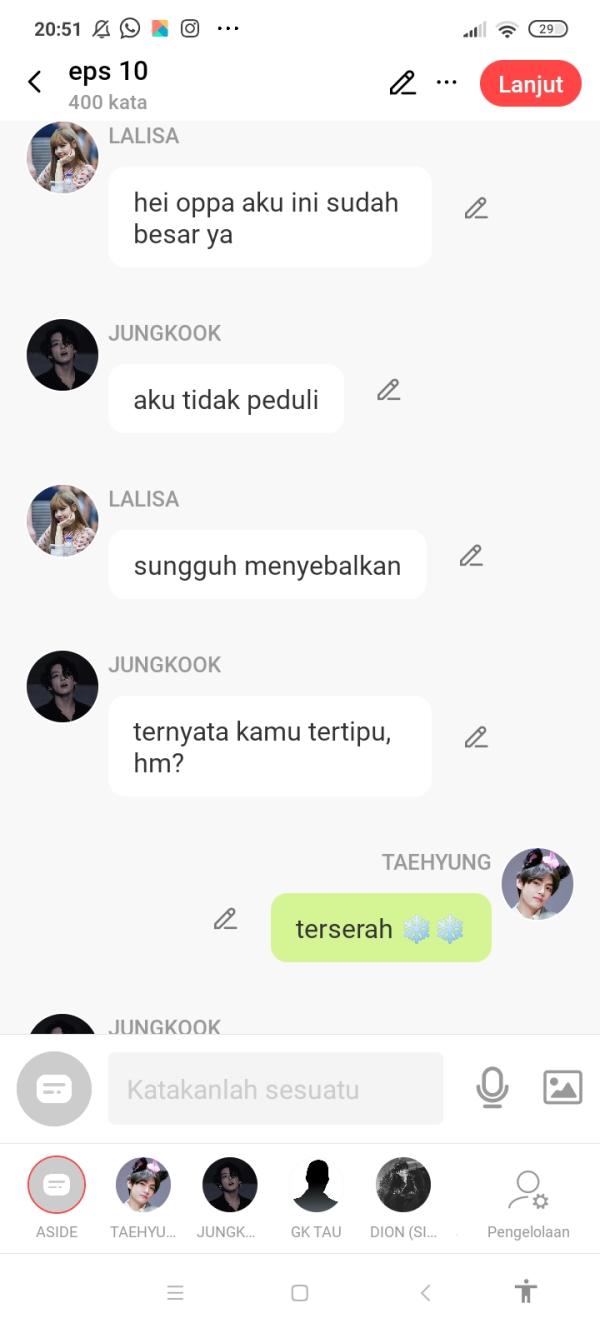The width and height of the screenshot is (600, 1333).
Task: Edit message "ternyata kamu tertipu, hm?"
Action: click(x=476, y=738)
